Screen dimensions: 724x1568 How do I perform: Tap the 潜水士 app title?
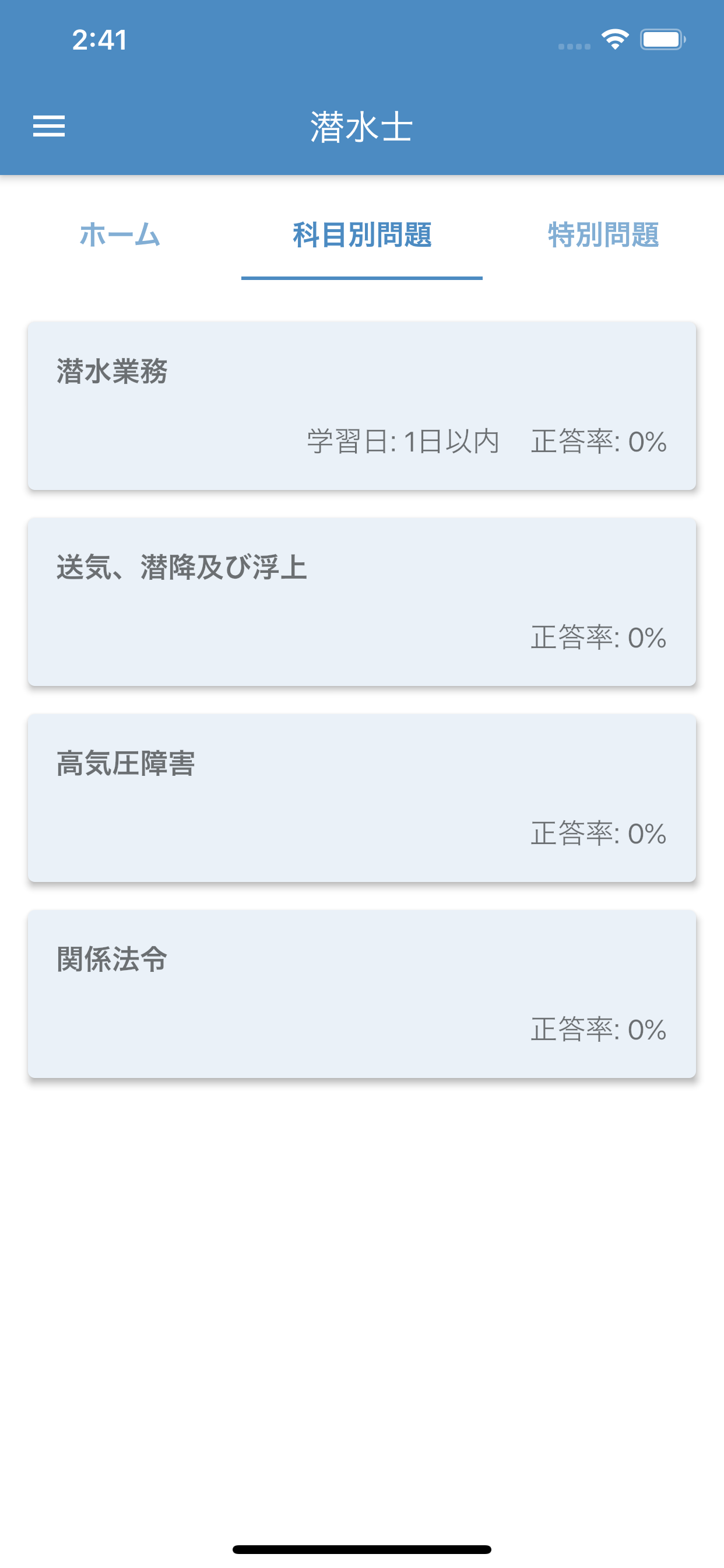362,128
